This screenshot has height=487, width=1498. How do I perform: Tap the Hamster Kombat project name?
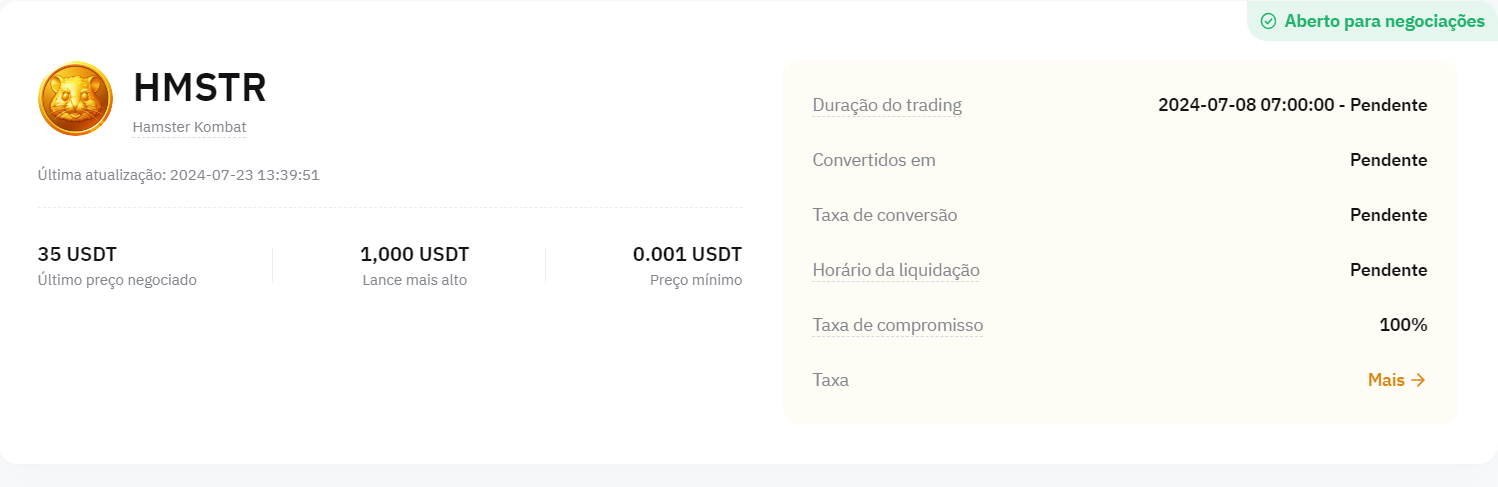tap(189, 127)
